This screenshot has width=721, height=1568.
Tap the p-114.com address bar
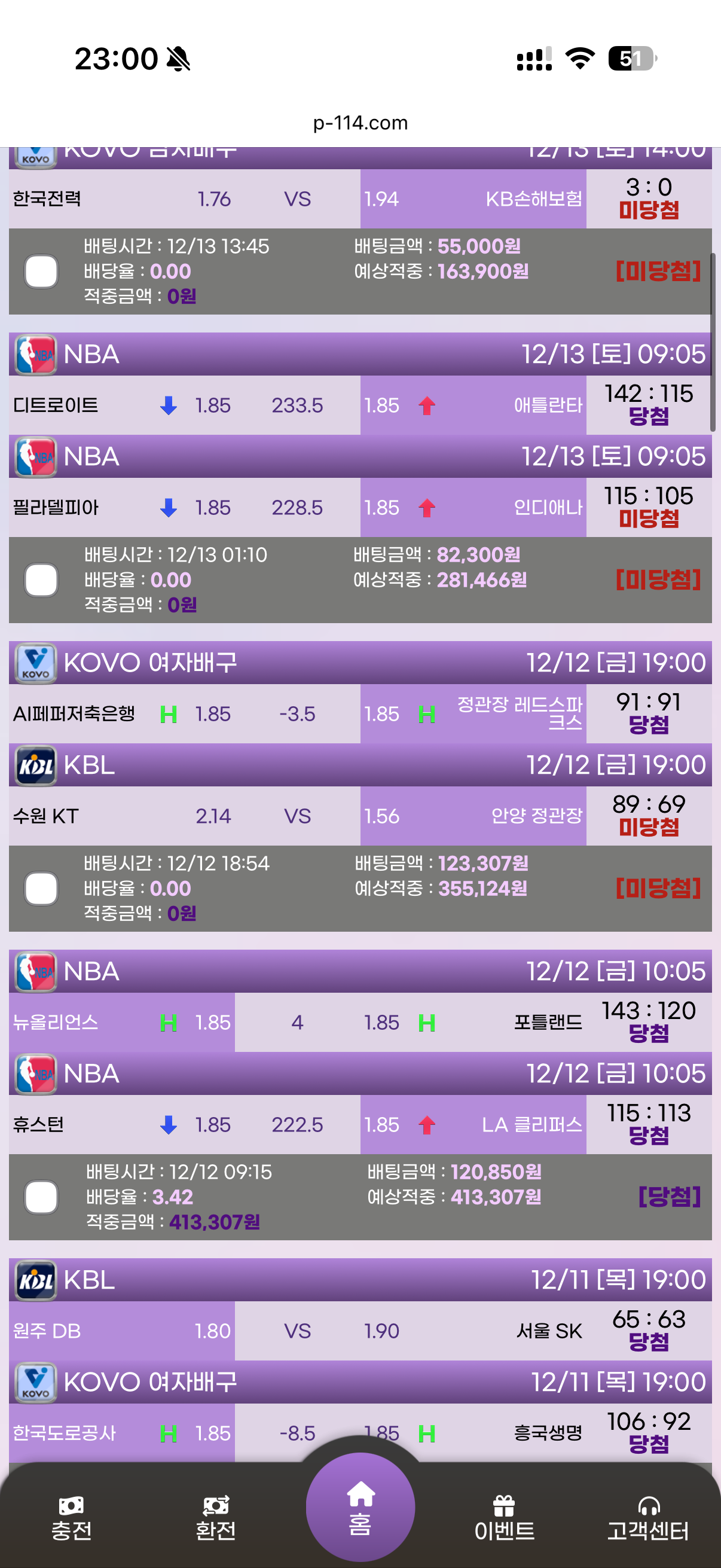pyautogui.click(x=360, y=123)
